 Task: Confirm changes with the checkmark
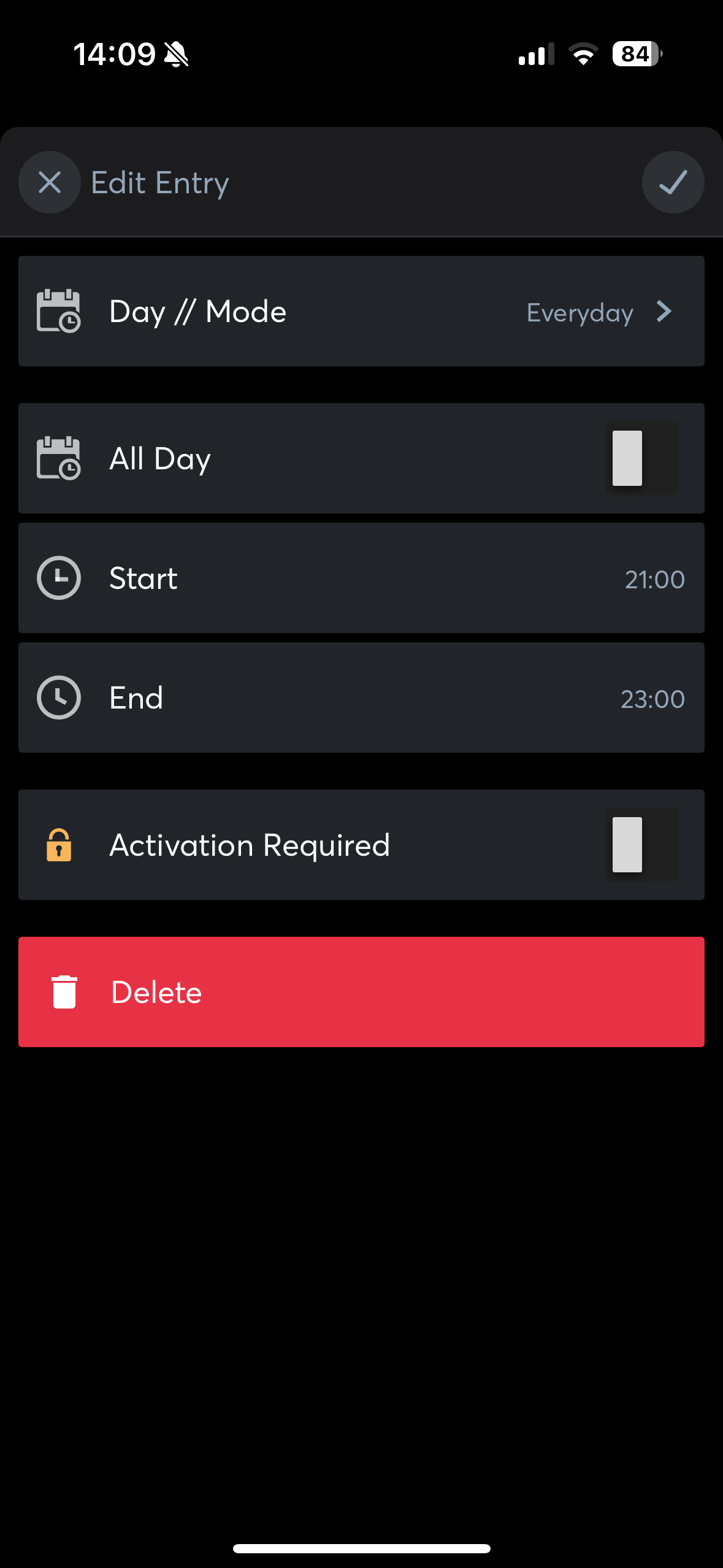click(673, 182)
